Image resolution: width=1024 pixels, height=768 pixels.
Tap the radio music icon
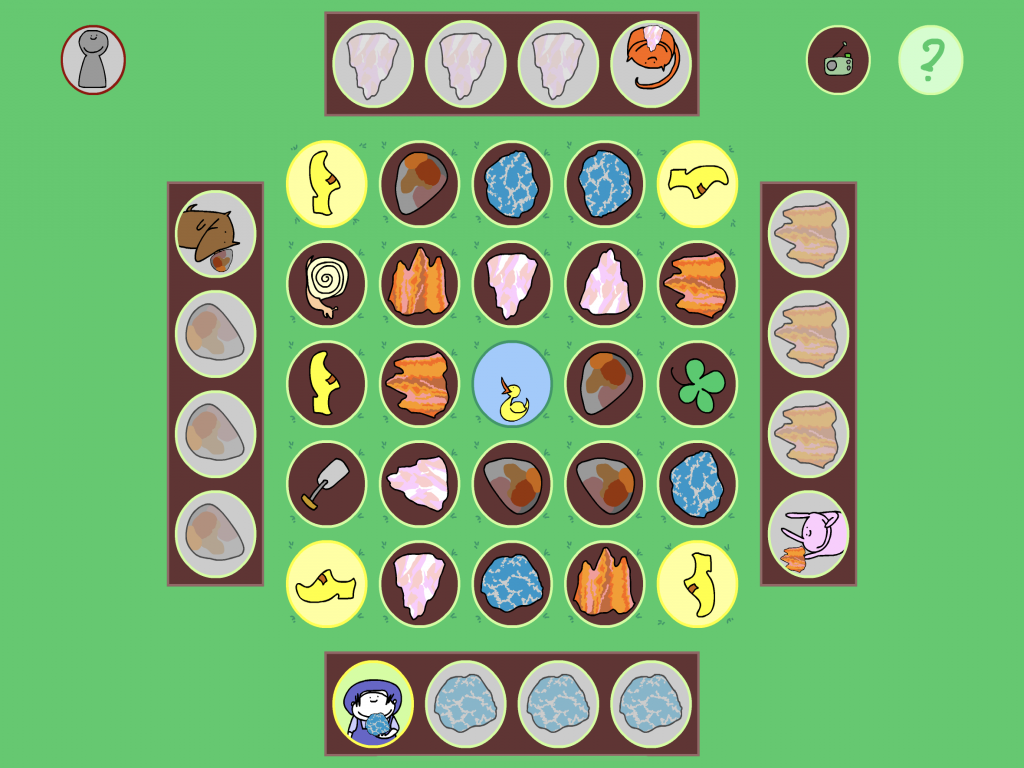(838, 60)
